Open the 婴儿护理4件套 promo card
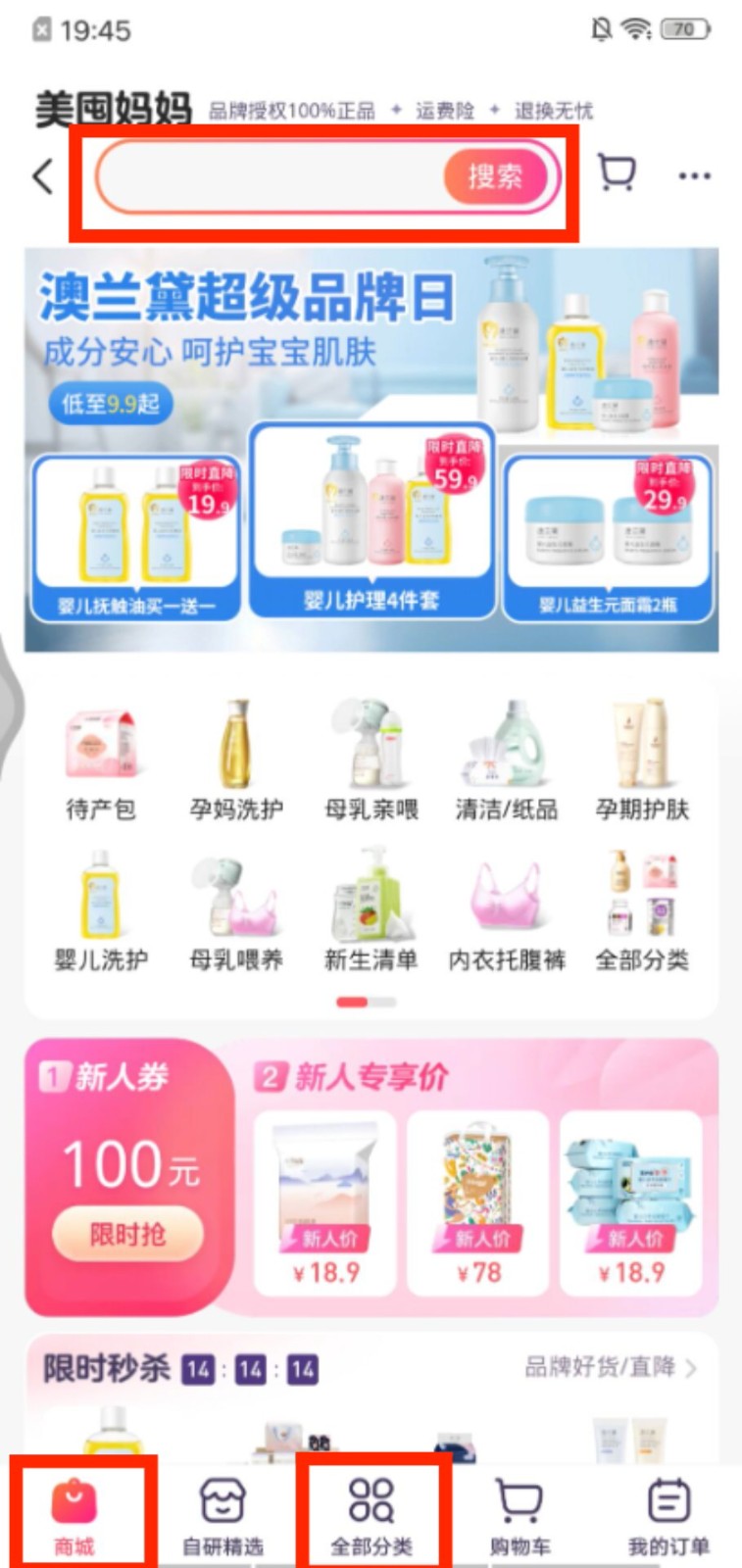 pos(371,521)
